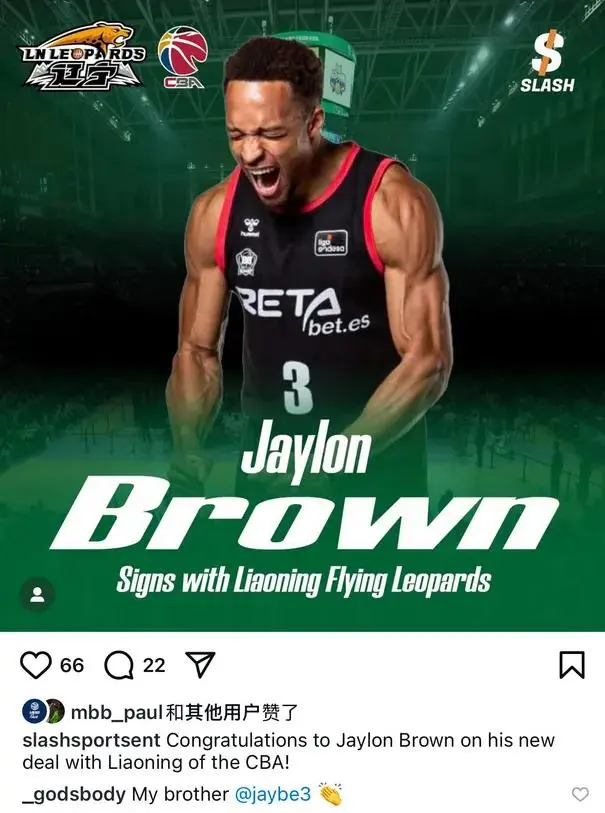605x813 pixels.
Task: Open the @jaybe3 mention
Action: (x=274, y=794)
